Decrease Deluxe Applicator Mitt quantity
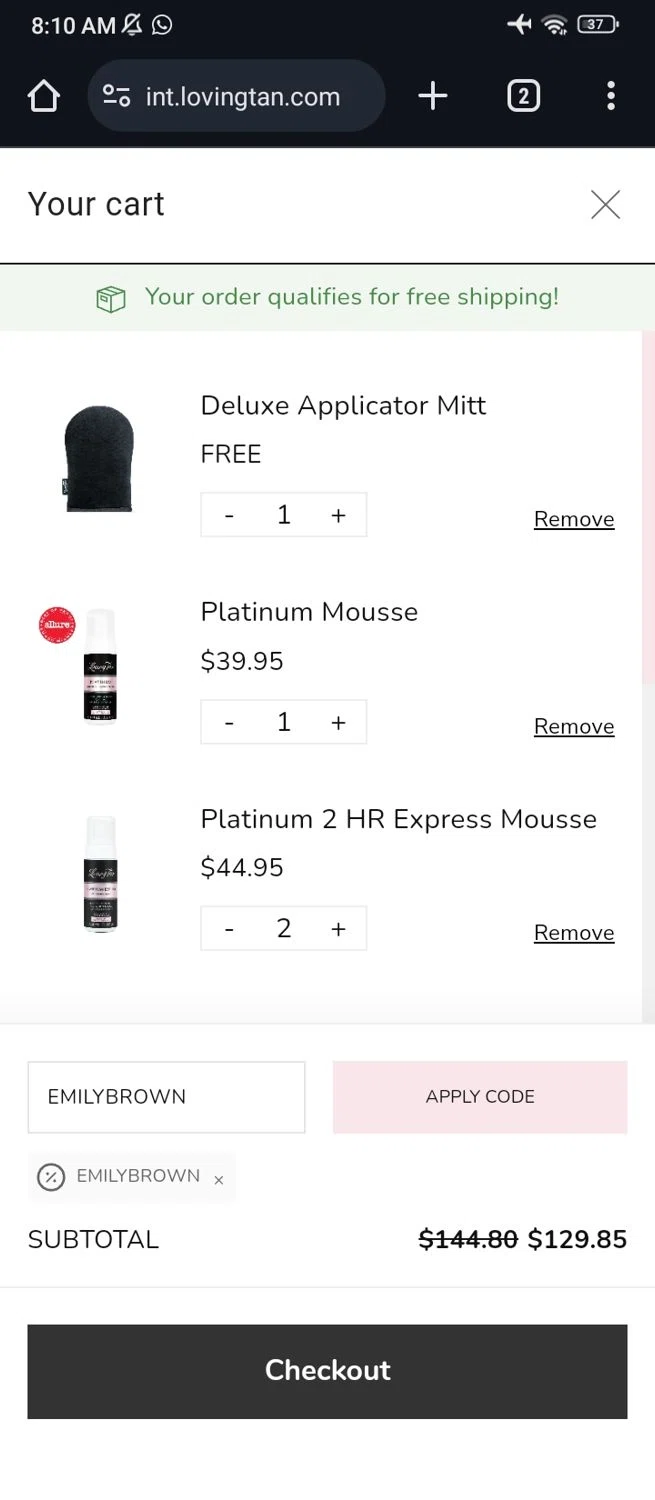The height and width of the screenshot is (1500, 655). pyautogui.click(x=229, y=515)
